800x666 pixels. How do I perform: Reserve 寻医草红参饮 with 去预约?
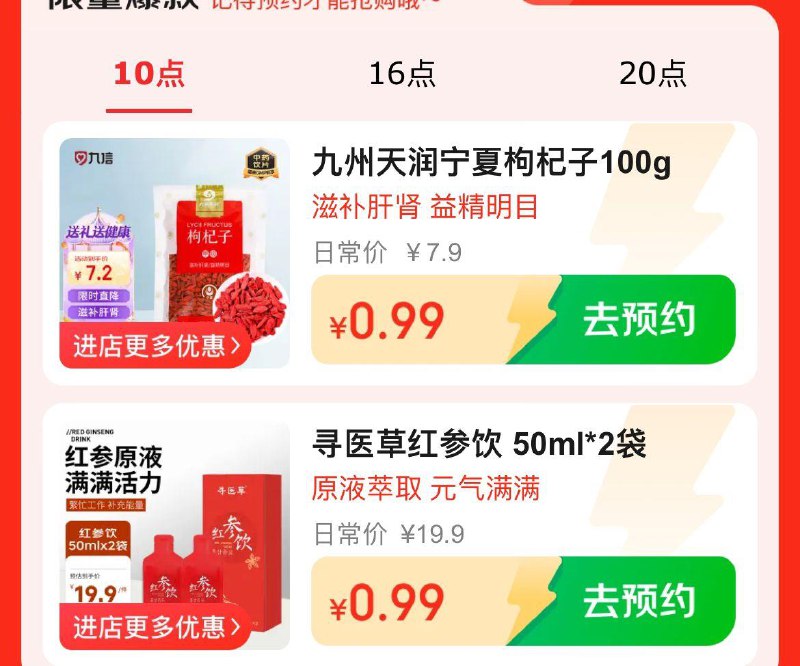click(638, 601)
